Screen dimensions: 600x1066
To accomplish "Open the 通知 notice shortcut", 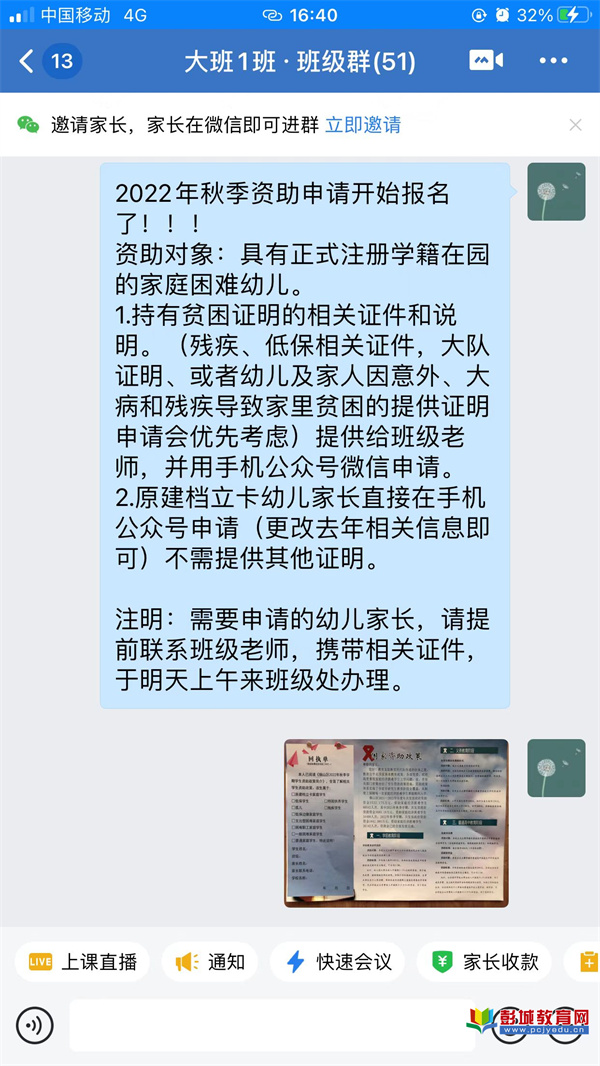I will [x=211, y=962].
